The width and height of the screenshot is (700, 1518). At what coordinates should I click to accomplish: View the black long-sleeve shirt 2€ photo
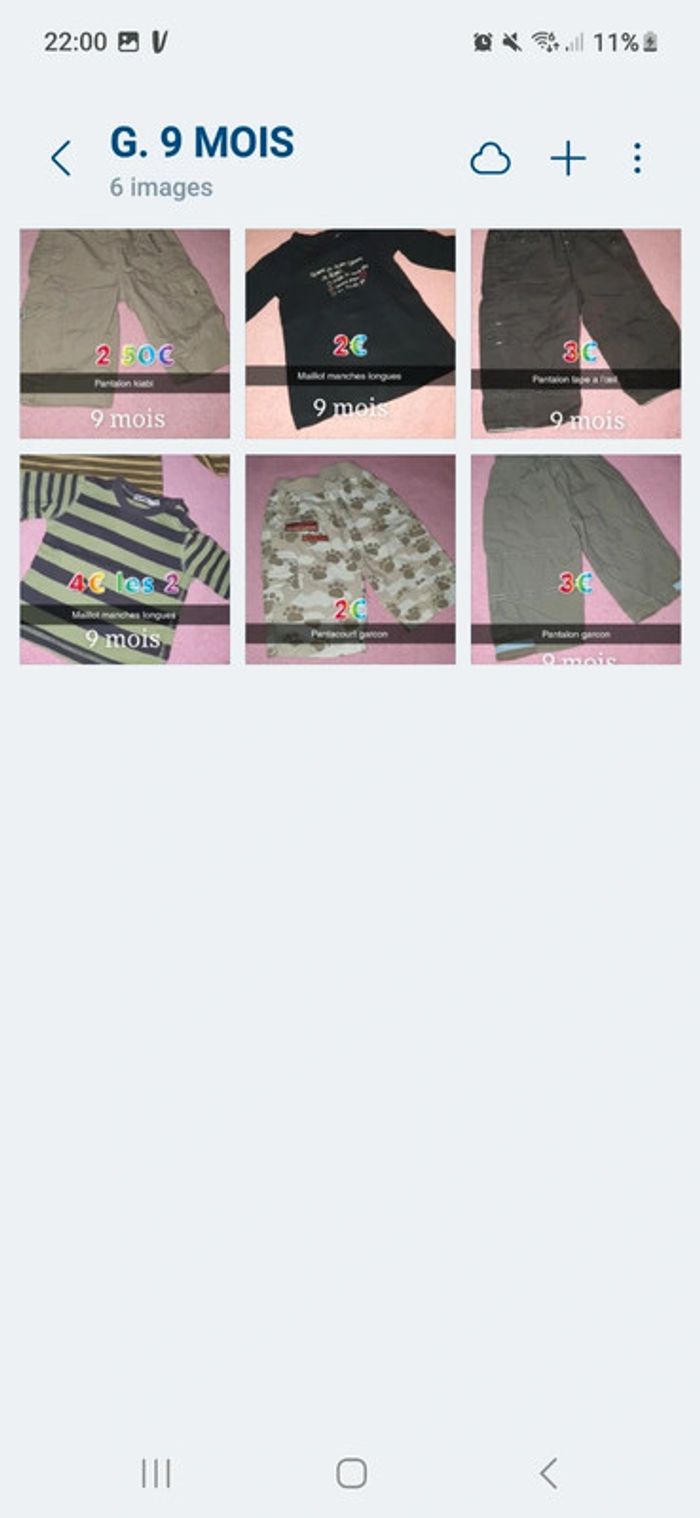coord(350,334)
